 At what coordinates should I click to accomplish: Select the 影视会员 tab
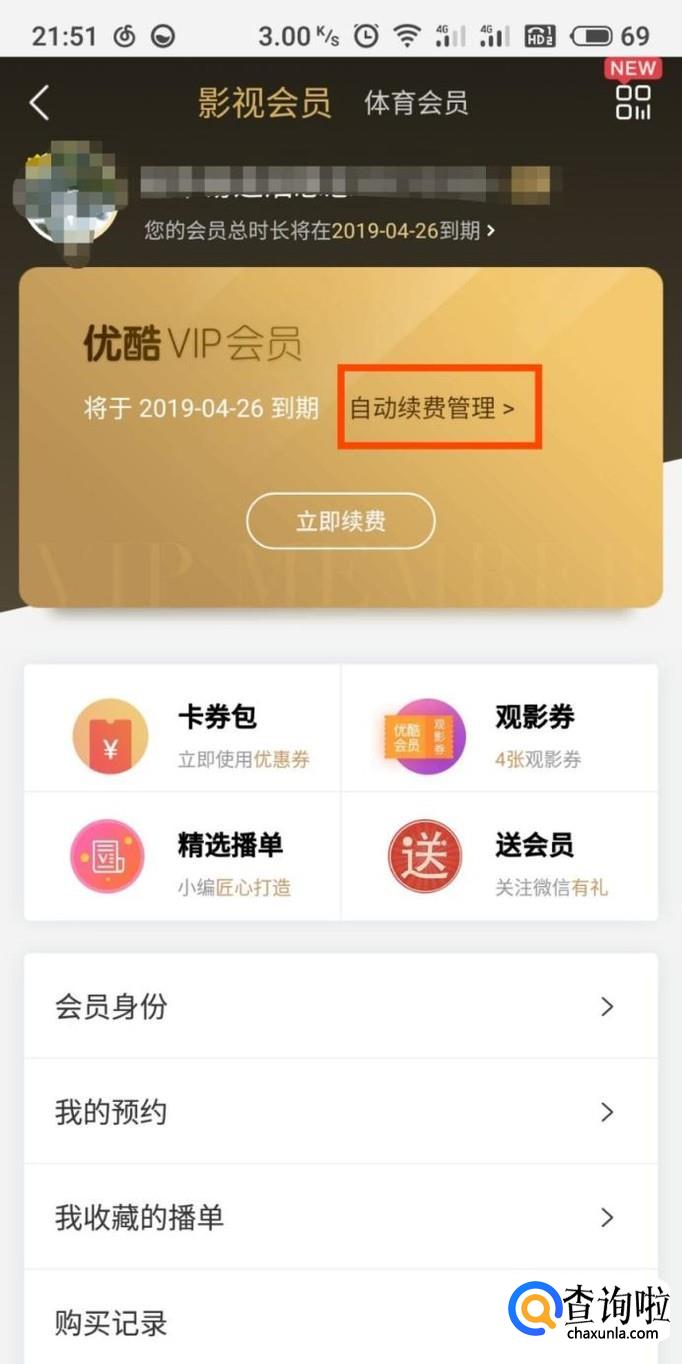coord(264,103)
